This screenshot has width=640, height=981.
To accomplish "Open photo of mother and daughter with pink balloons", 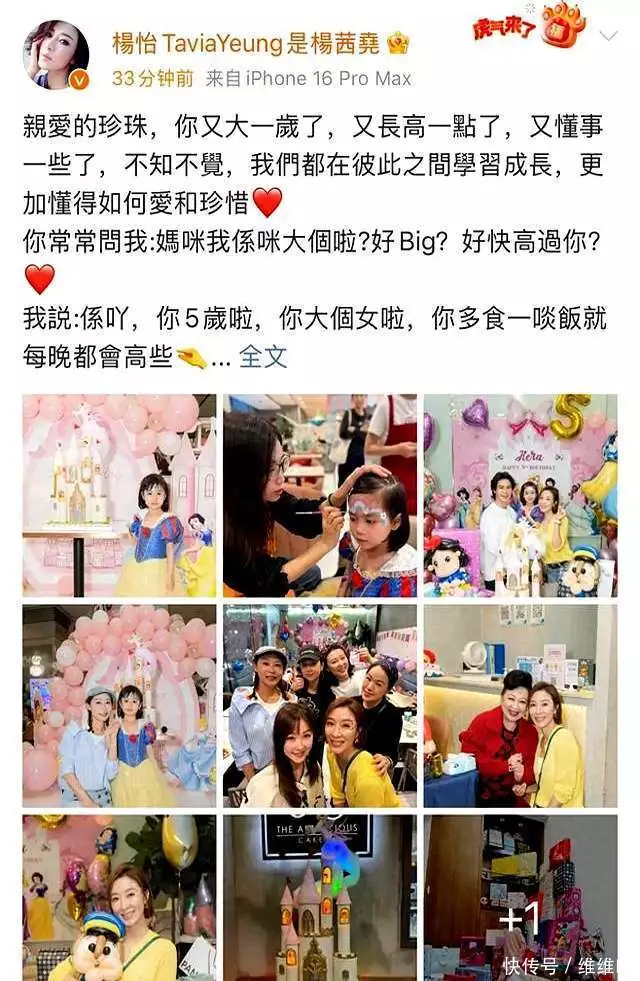I will click(119, 705).
